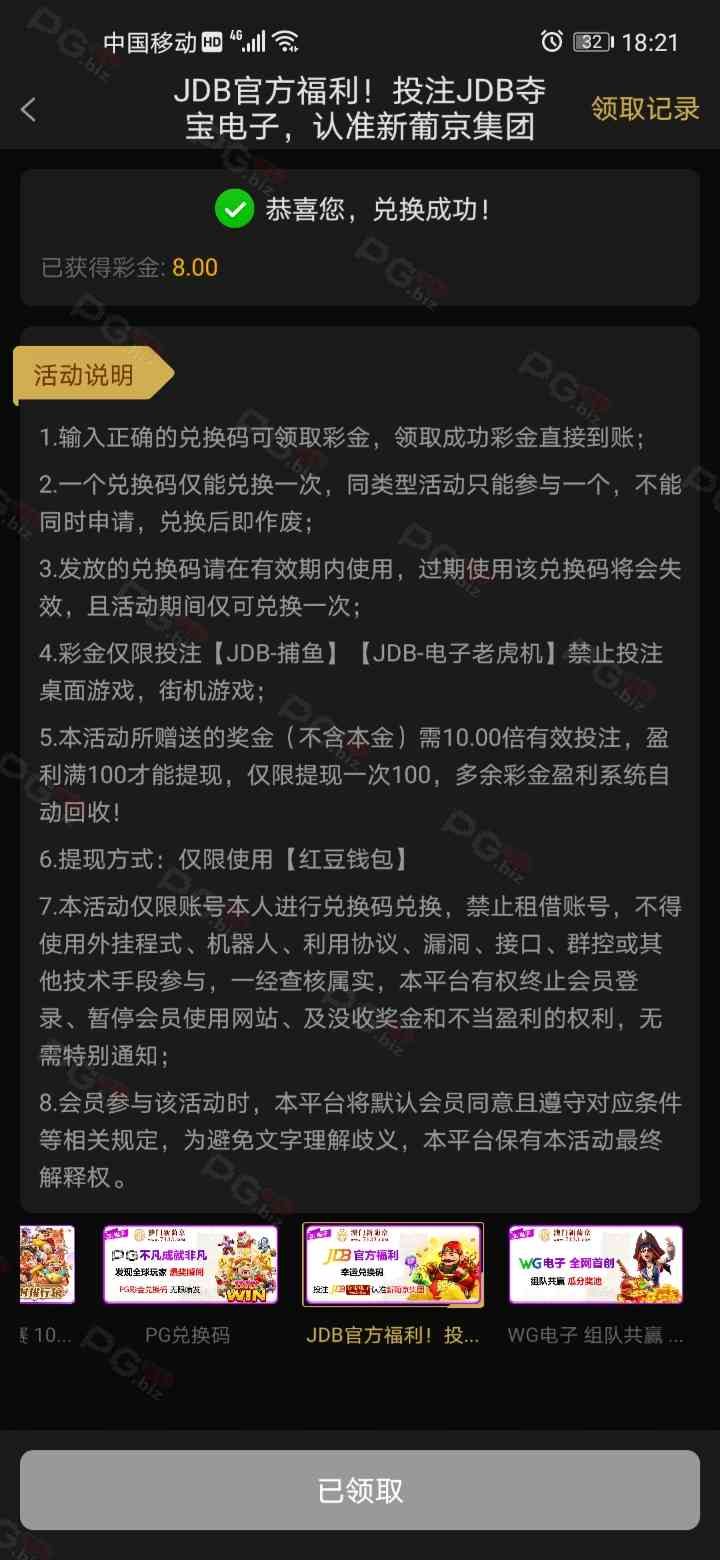Open 领取记录 claim history
Screen dimensions: 720x1560
(645, 109)
